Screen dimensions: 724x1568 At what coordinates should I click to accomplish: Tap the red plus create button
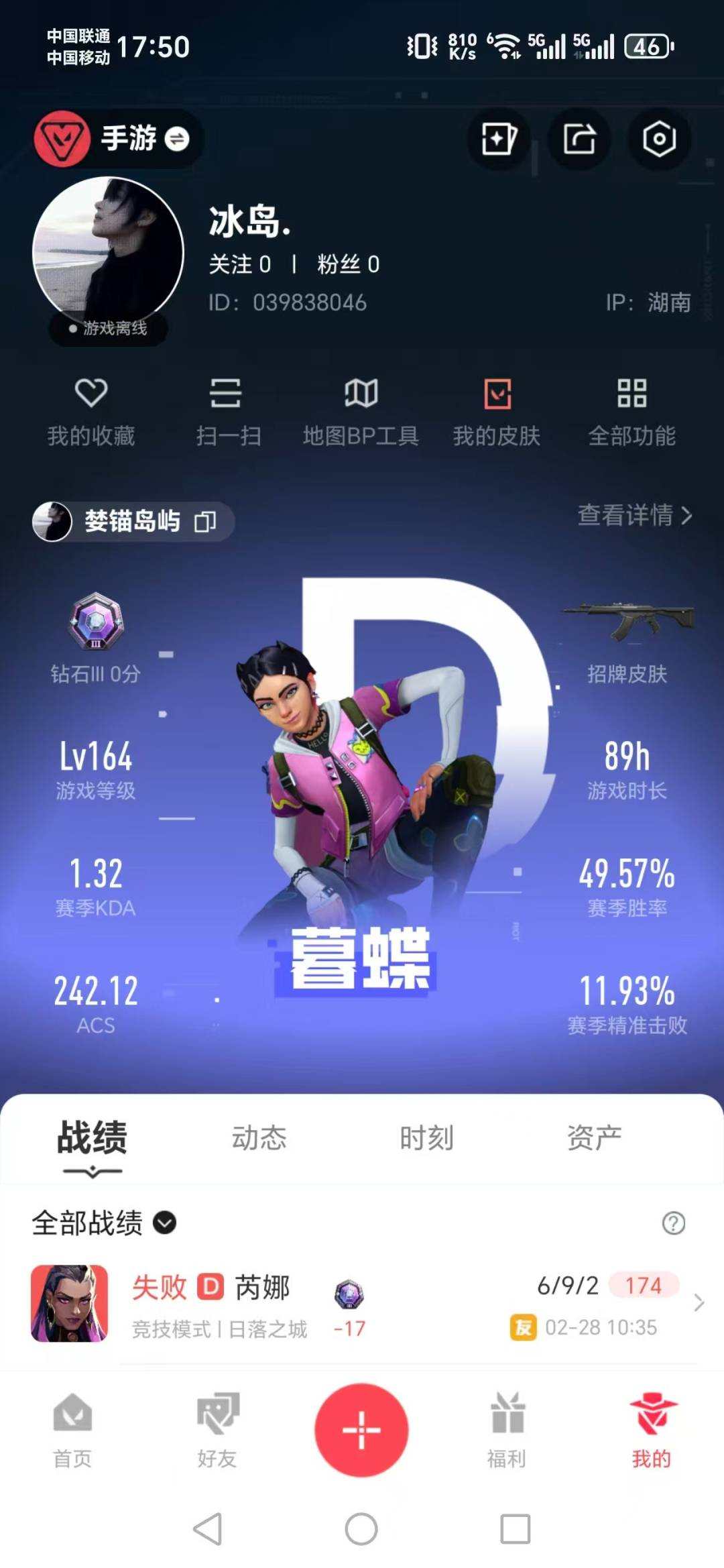coord(362,1429)
